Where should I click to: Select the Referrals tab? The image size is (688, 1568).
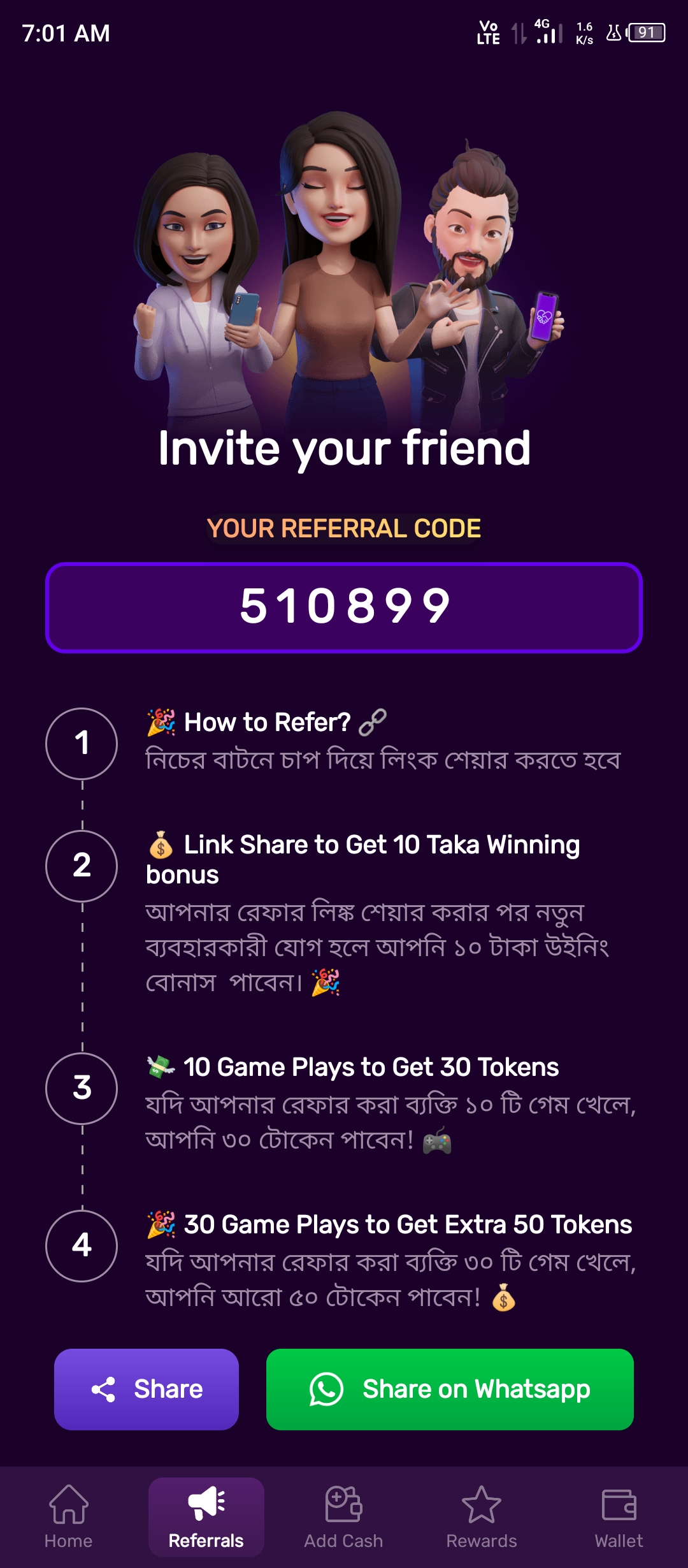pyautogui.click(x=206, y=1517)
